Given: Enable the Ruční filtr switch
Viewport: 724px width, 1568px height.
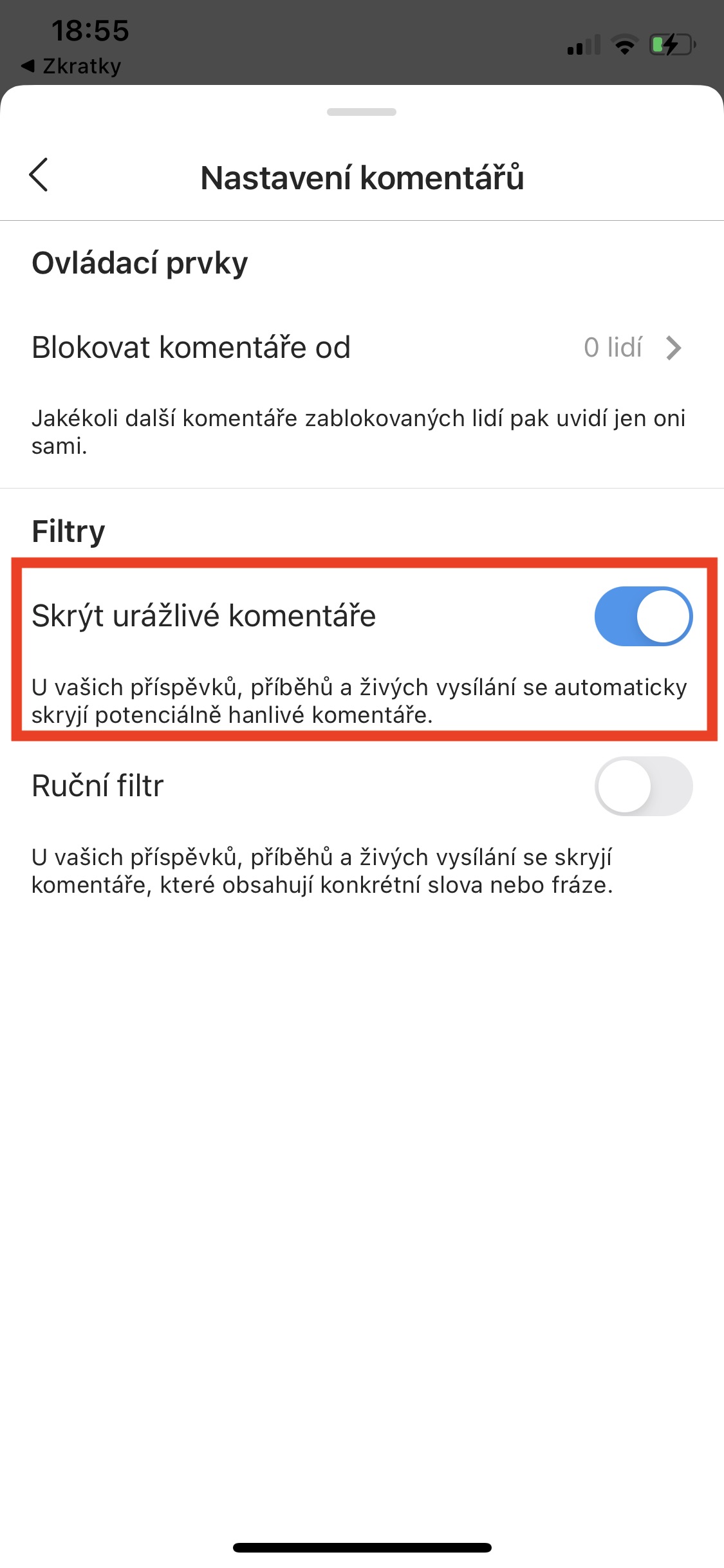Looking at the screenshot, I should coord(642,786).
